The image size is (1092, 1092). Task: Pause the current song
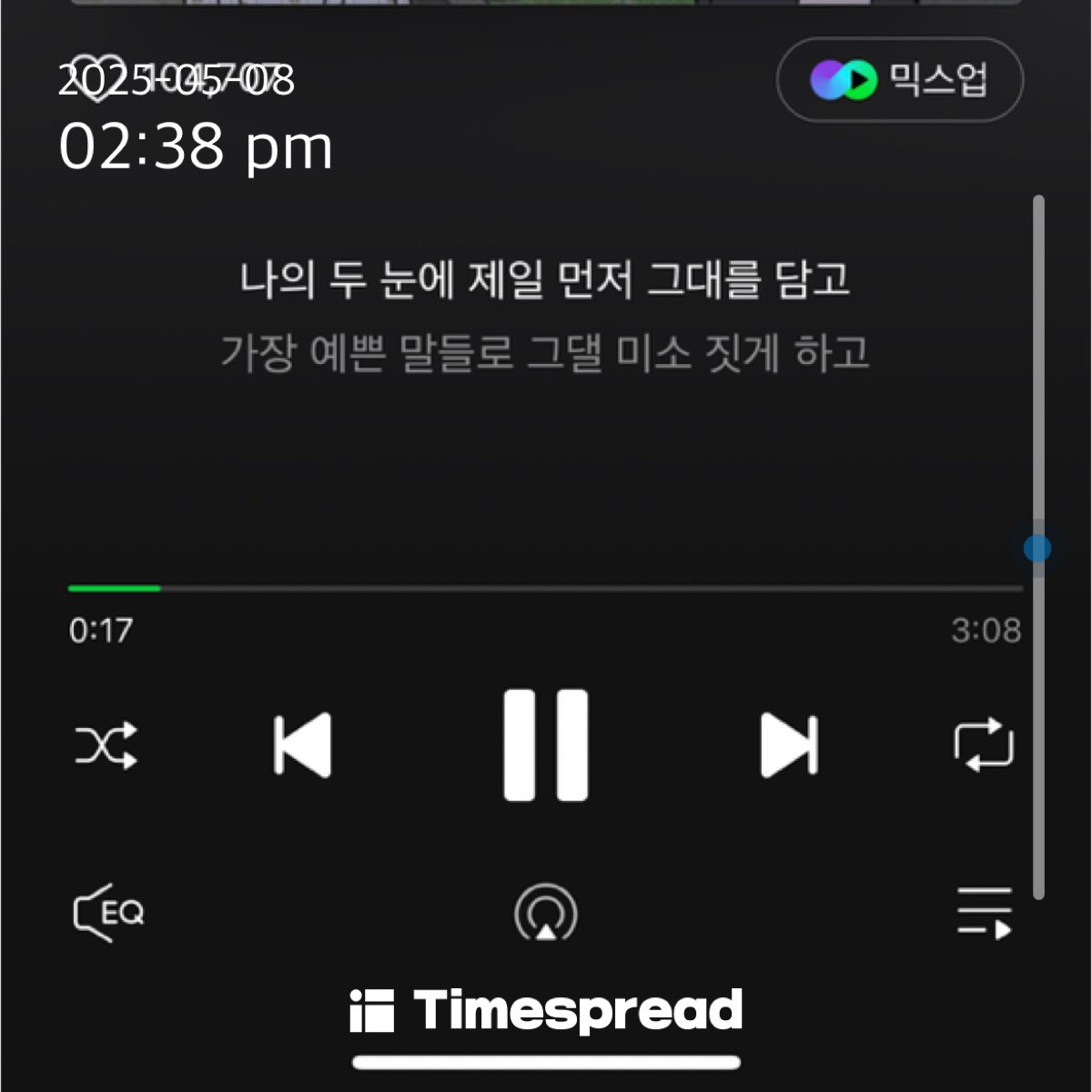(546, 745)
